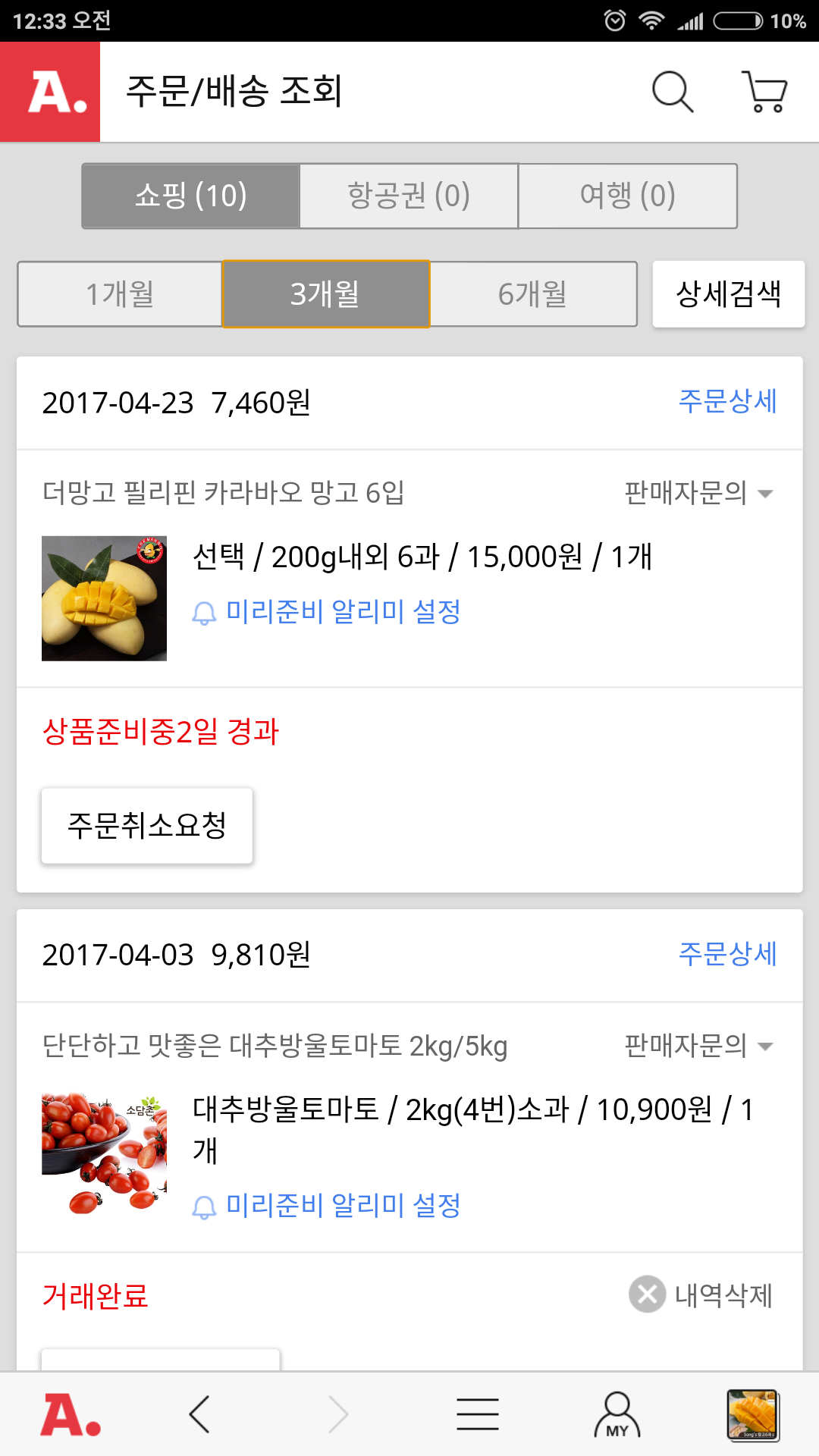Tap the red A. home logo in header
Image resolution: width=819 pixels, height=1456 pixels.
click(x=50, y=92)
